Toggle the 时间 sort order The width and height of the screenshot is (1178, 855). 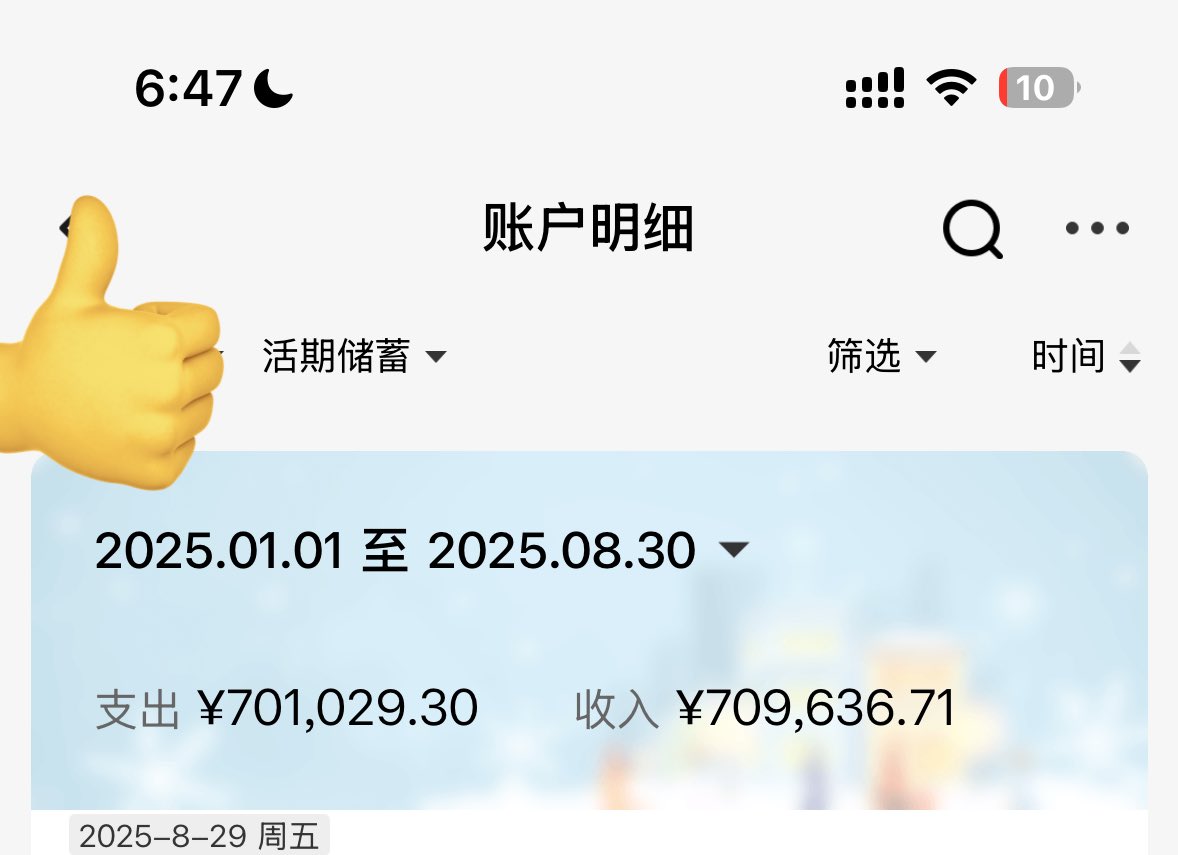click(x=1085, y=356)
